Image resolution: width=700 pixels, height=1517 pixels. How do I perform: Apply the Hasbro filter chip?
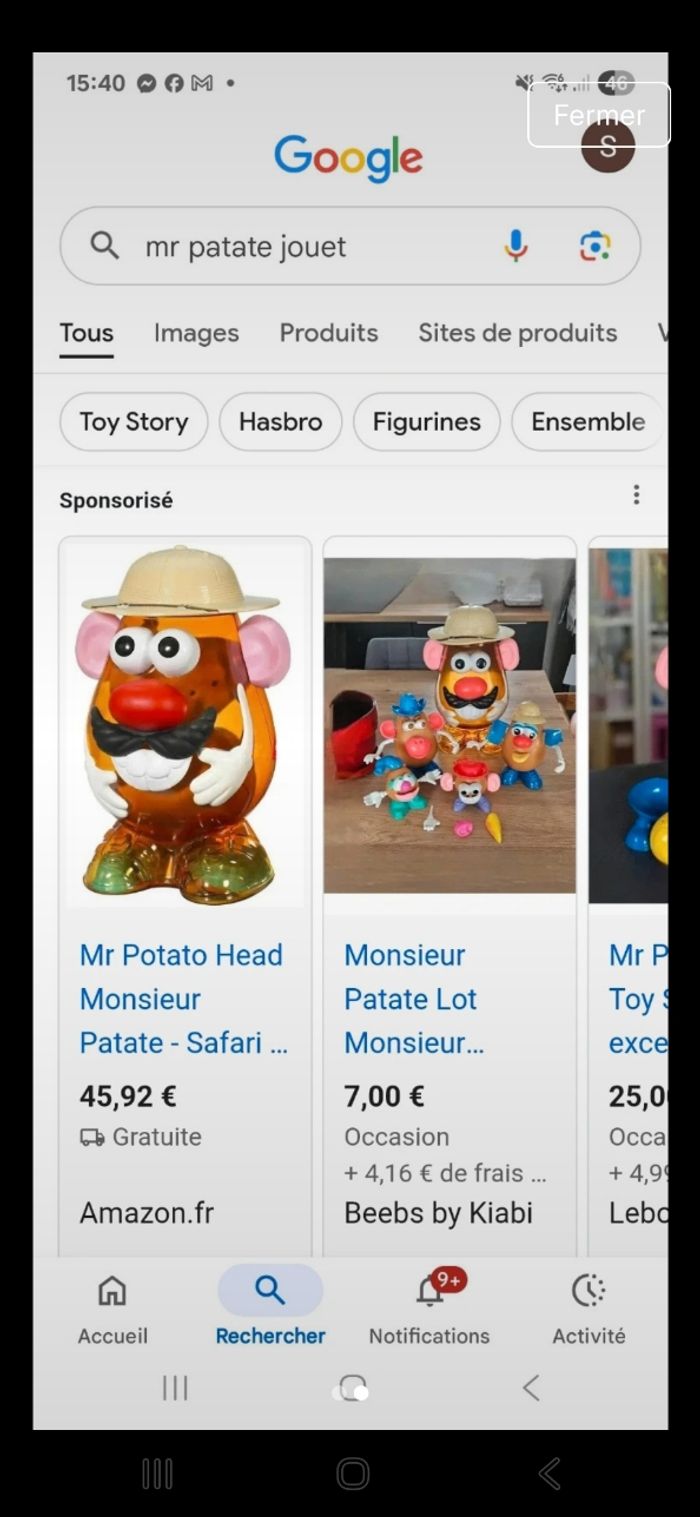tap(280, 422)
